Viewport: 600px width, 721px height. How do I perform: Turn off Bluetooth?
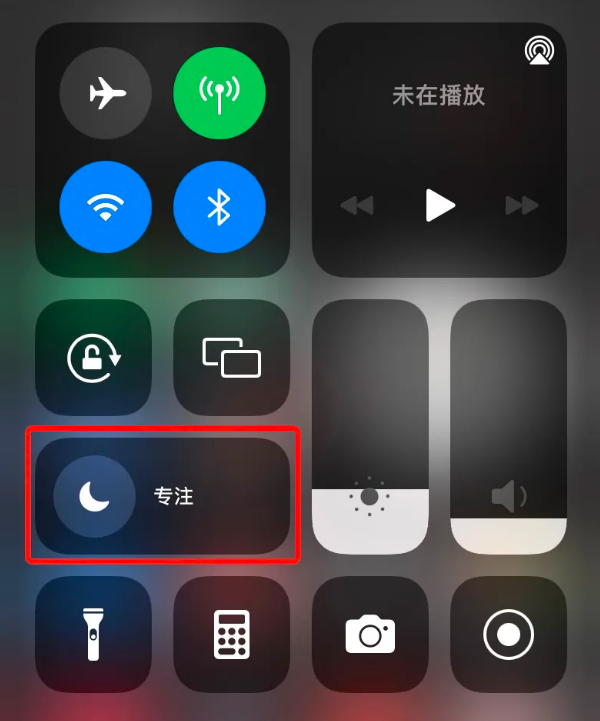click(x=220, y=208)
